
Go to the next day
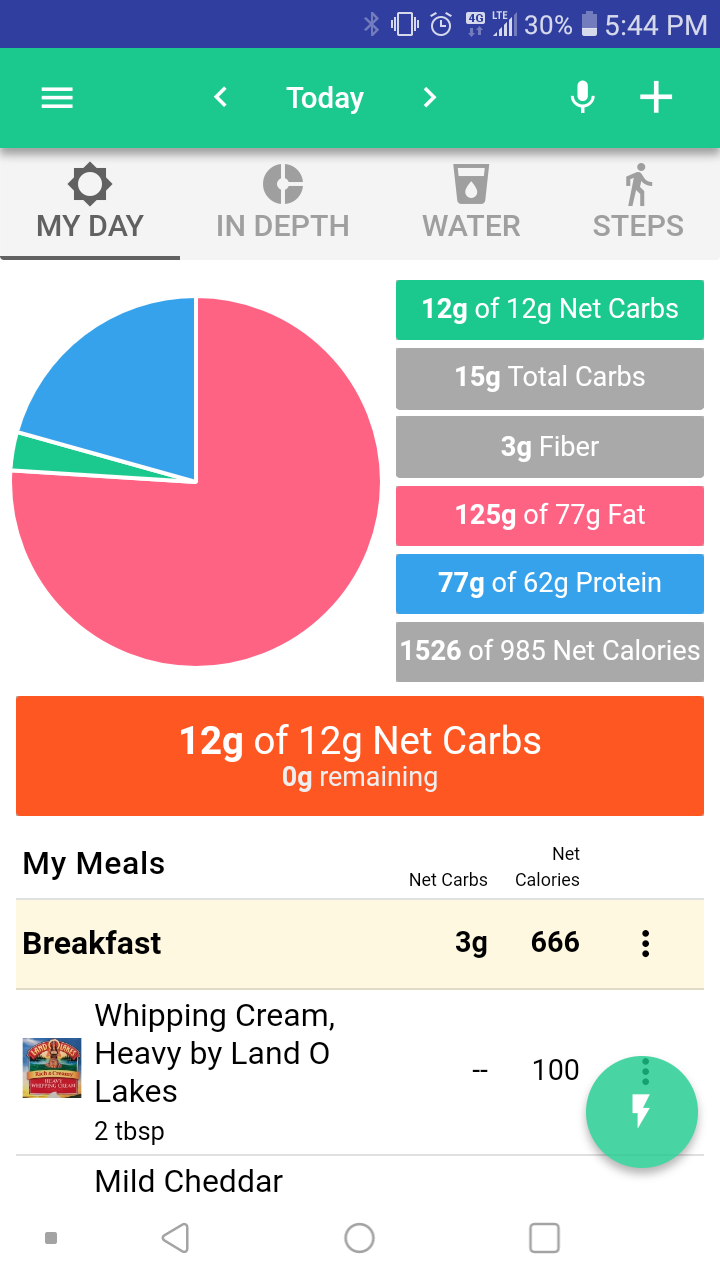click(x=430, y=97)
